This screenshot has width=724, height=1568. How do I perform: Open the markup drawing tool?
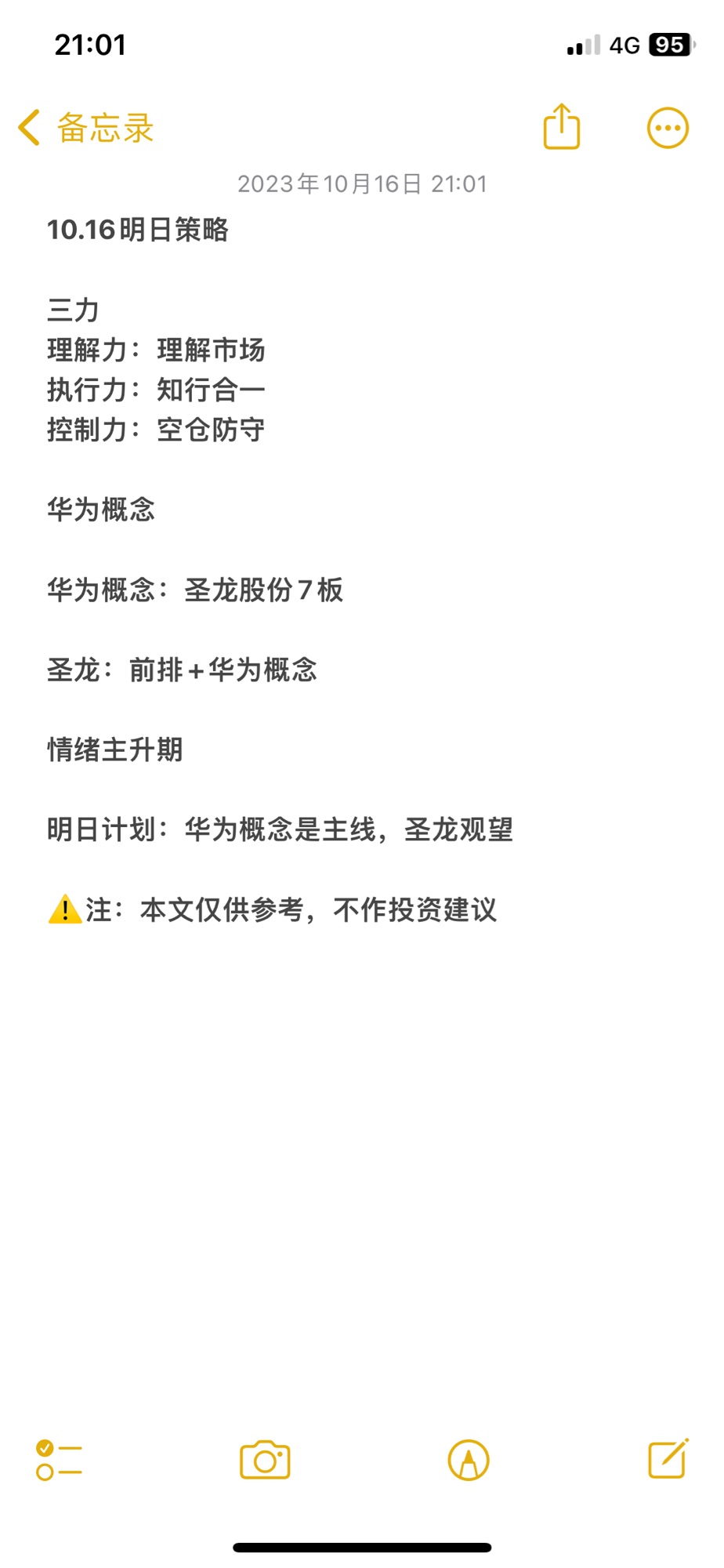click(x=469, y=1460)
